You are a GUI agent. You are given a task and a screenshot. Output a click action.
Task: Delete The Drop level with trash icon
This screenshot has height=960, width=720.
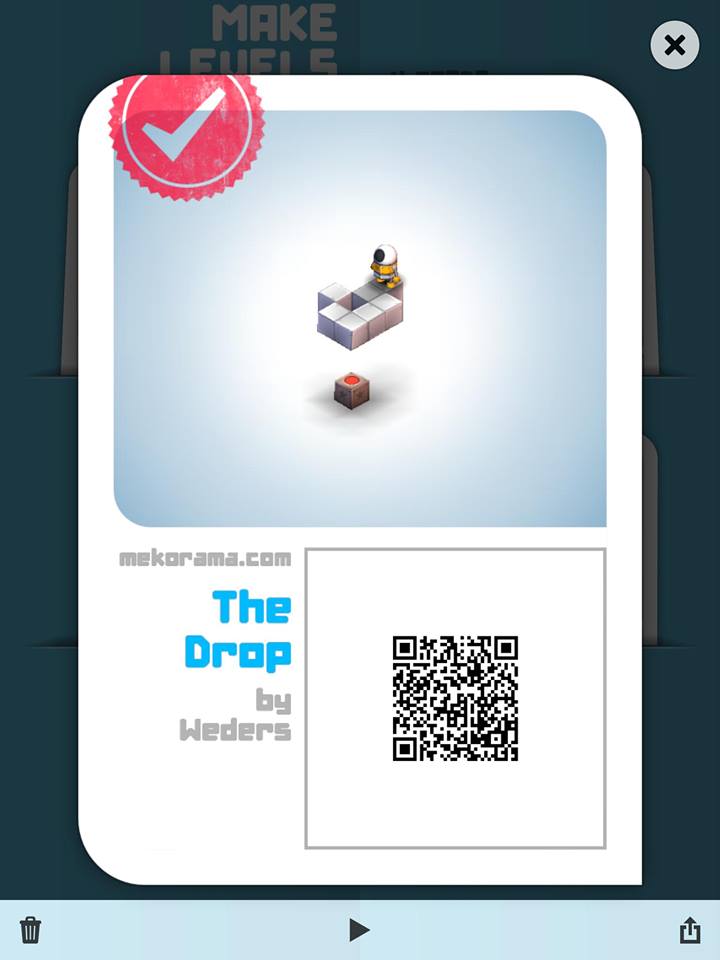(x=31, y=930)
